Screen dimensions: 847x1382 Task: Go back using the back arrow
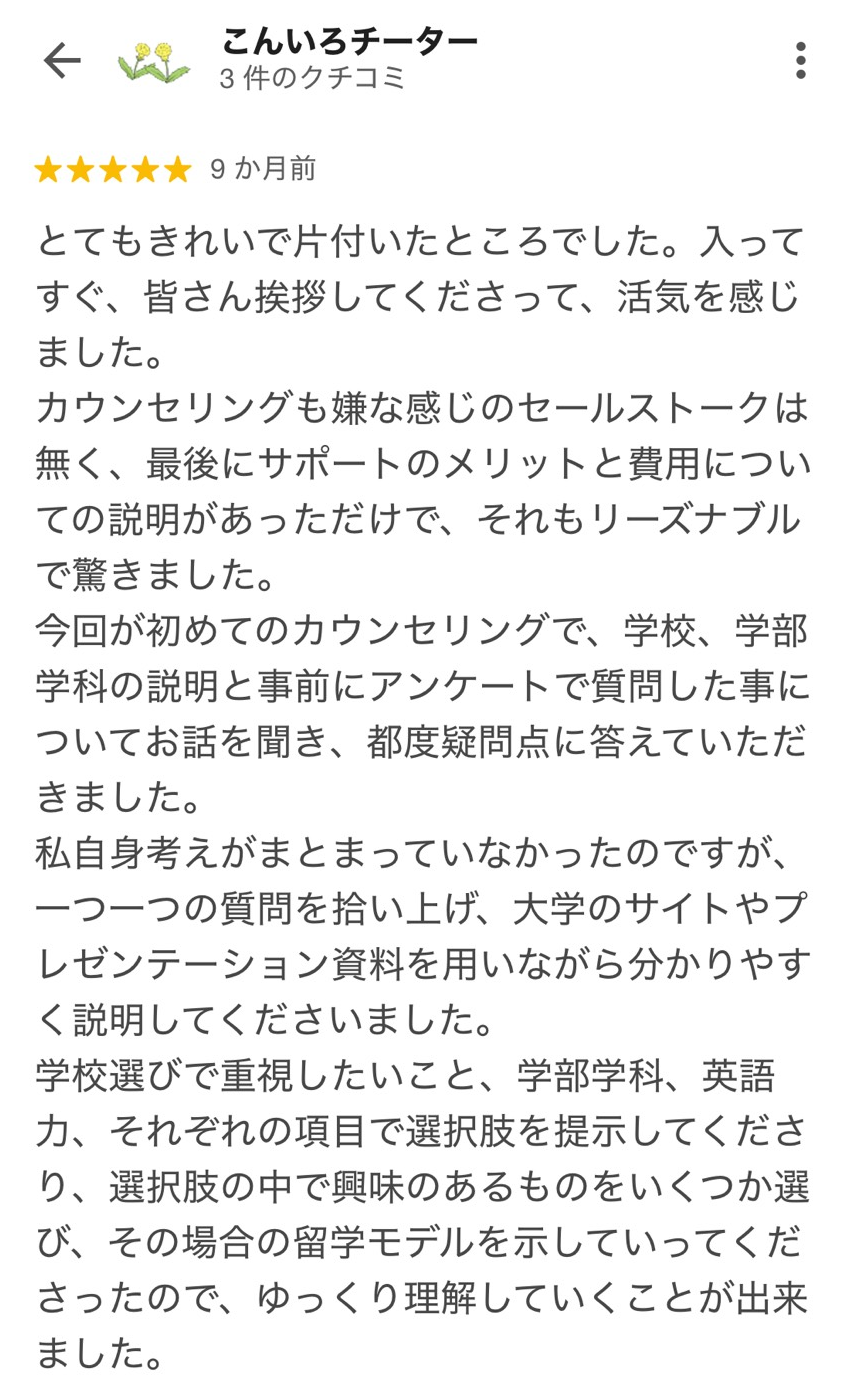click(x=61, y=61)
